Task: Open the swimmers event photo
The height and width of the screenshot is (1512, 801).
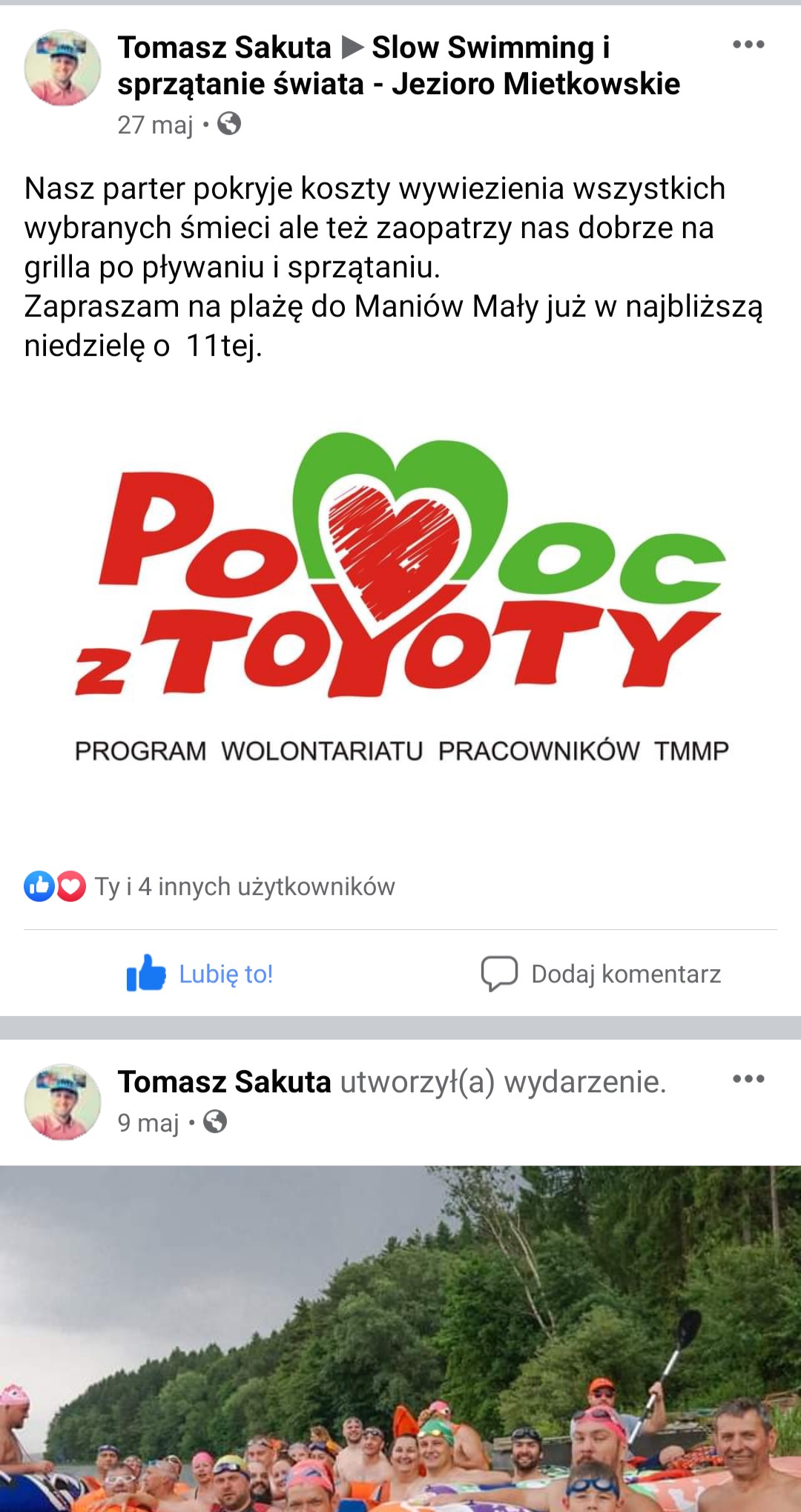Action: (400, 1338)
